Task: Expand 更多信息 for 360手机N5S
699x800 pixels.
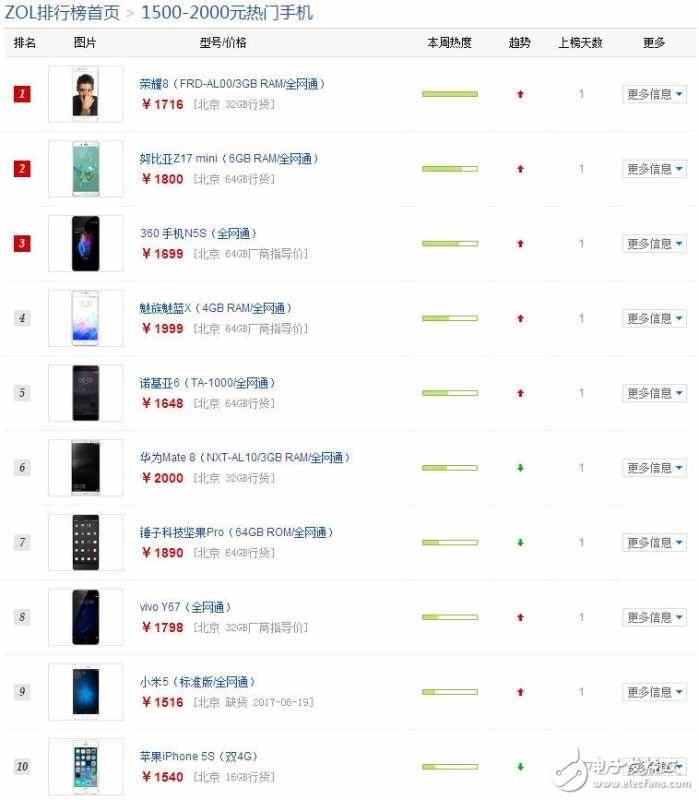Action: point(655,243)
